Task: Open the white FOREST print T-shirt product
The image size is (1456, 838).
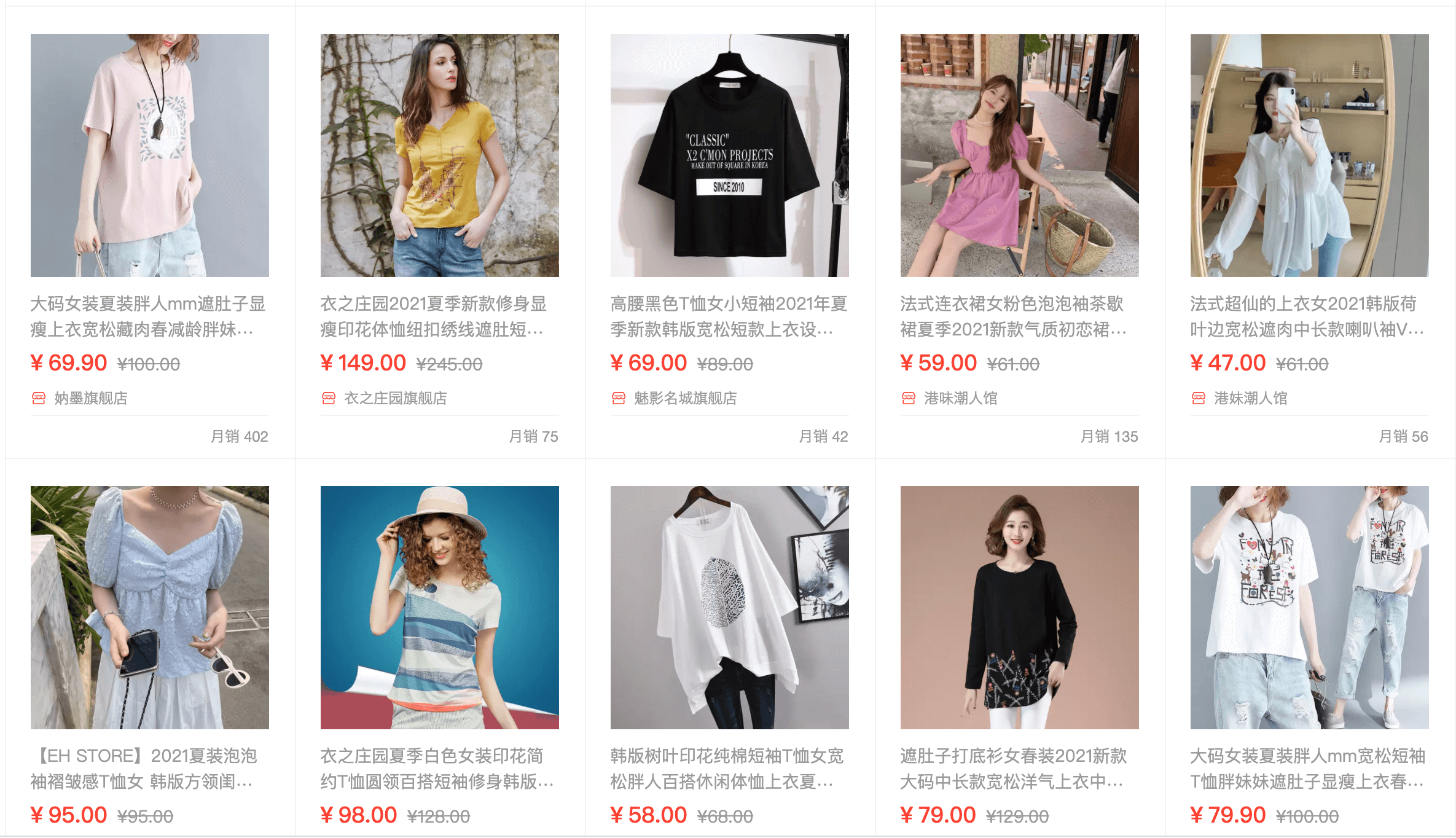Action: pos(1309,607)
